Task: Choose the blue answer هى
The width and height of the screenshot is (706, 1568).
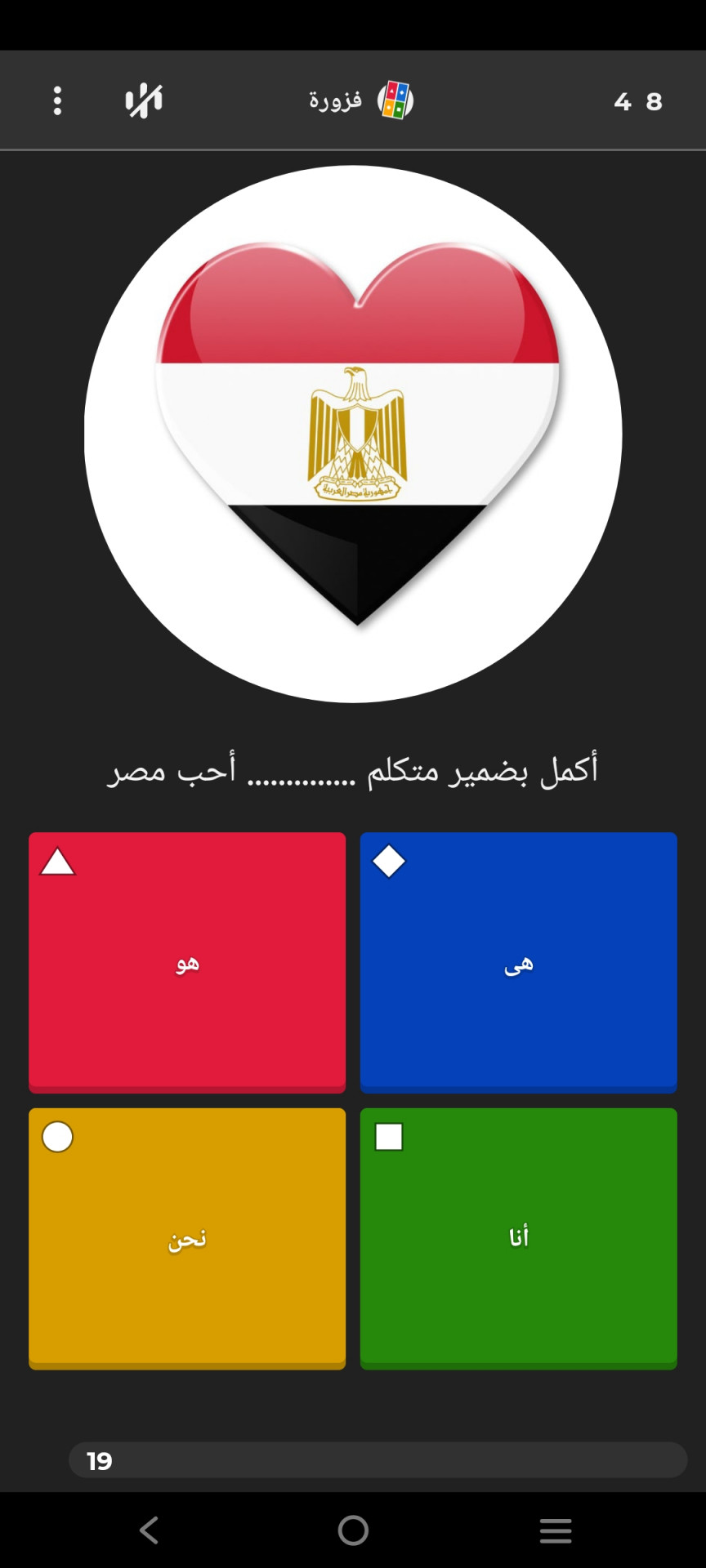Action: point(518,961)
